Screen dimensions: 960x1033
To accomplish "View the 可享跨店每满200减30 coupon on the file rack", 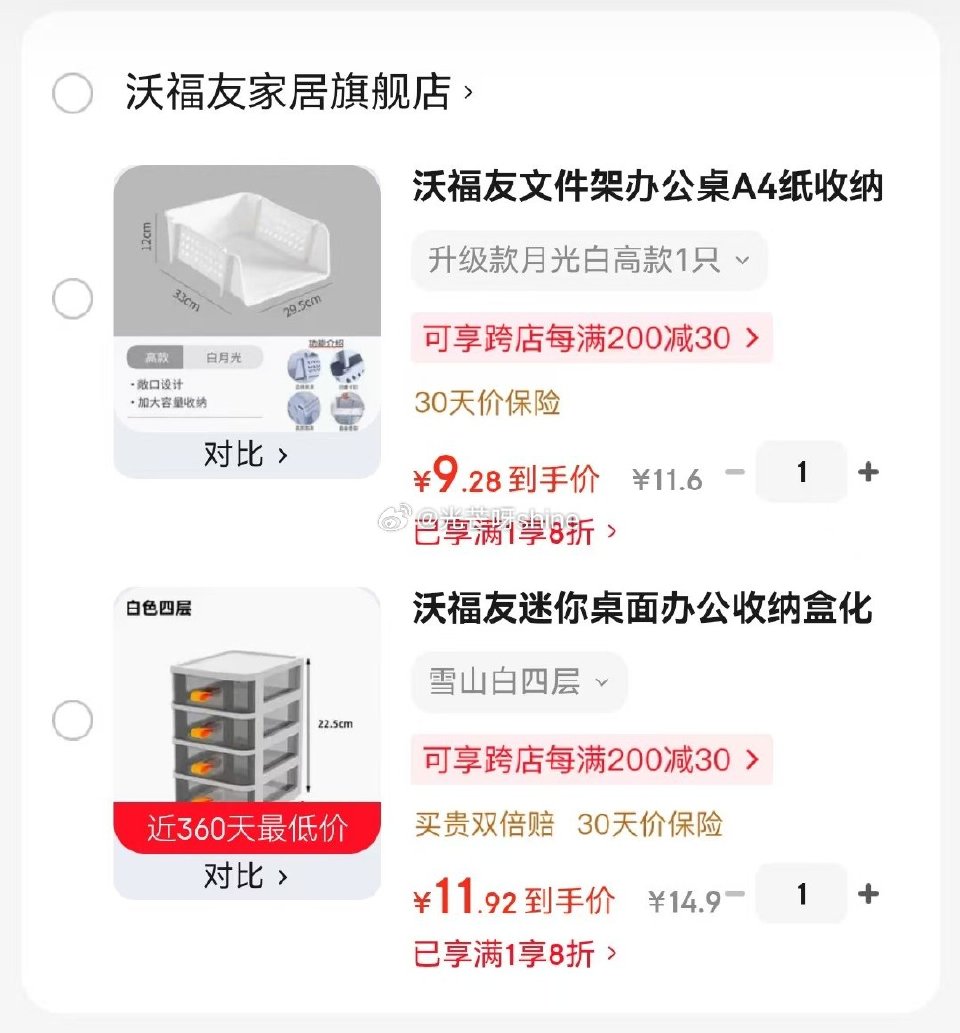I will point(591,339).
